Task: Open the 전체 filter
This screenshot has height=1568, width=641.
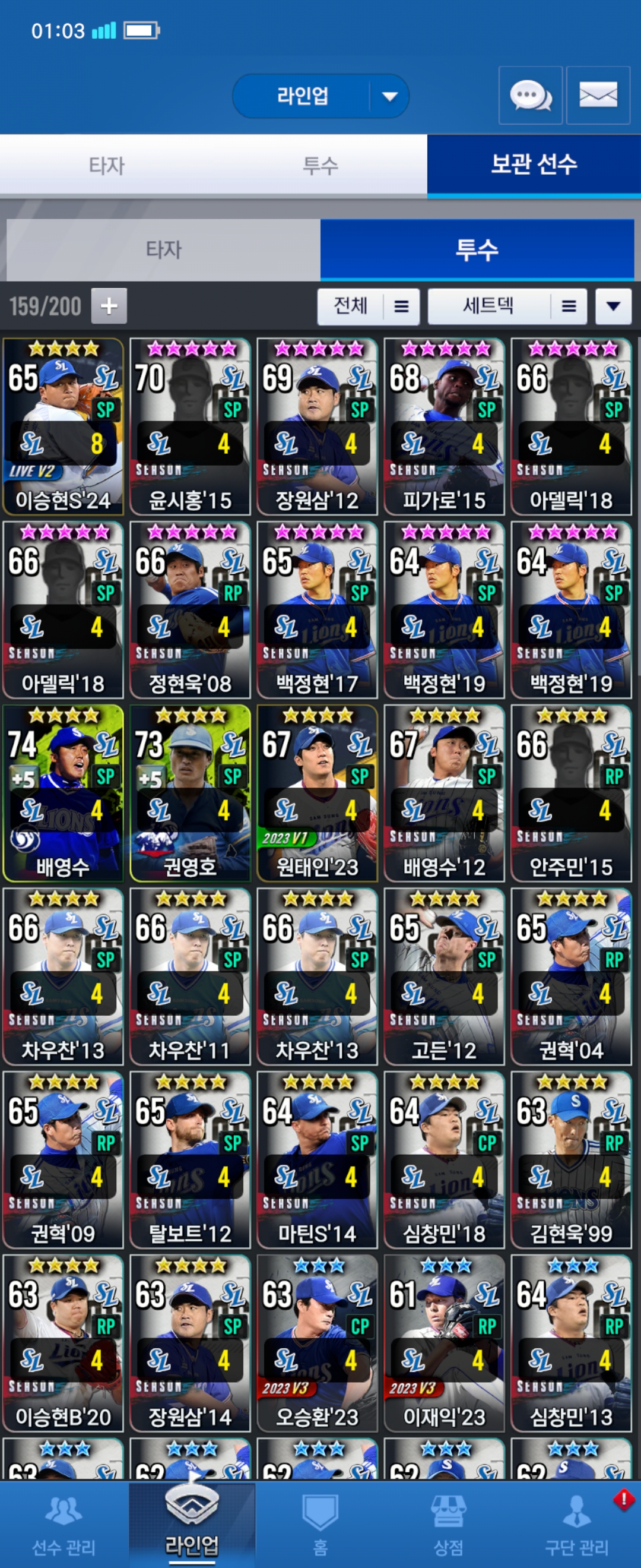Action: point(368,306)
